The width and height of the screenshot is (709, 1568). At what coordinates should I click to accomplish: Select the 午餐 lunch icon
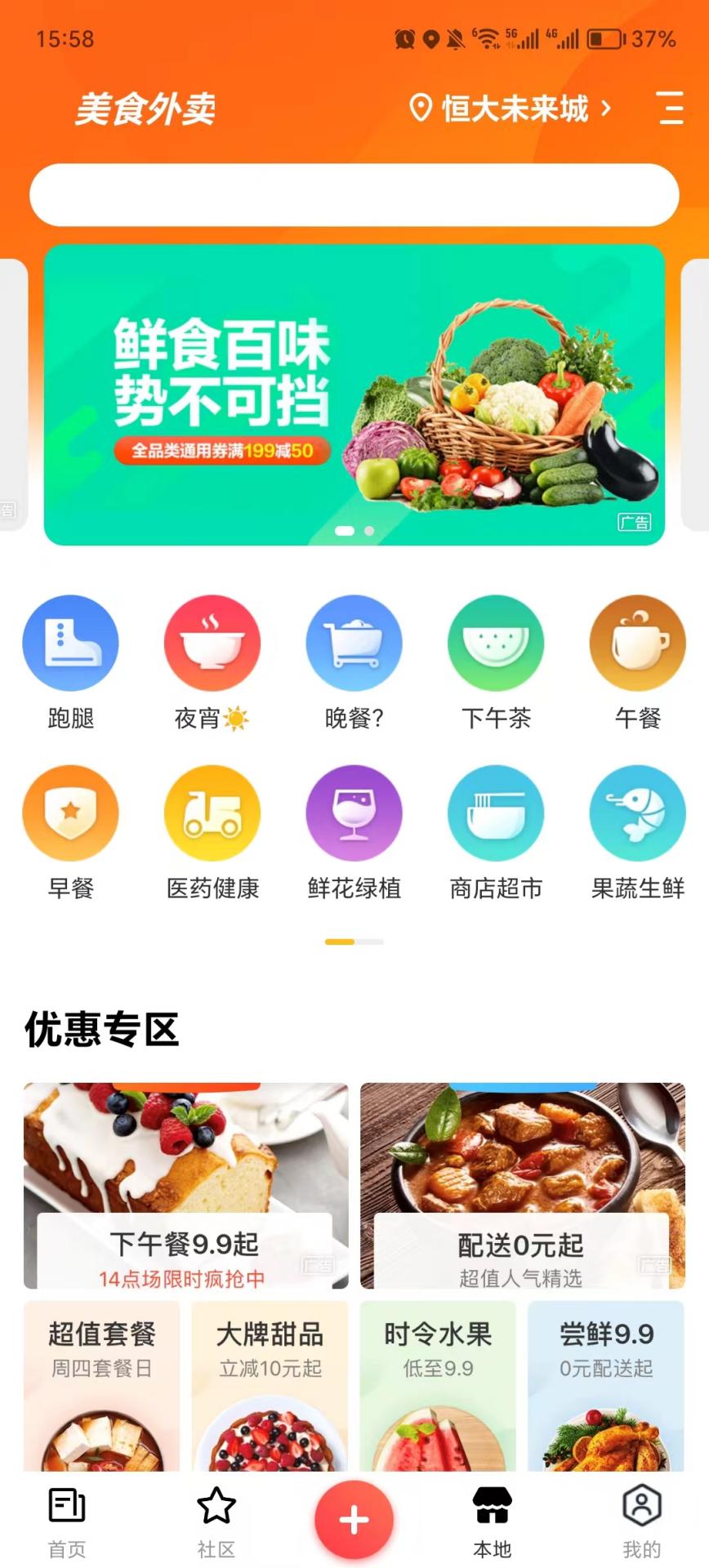pos(638,643)
